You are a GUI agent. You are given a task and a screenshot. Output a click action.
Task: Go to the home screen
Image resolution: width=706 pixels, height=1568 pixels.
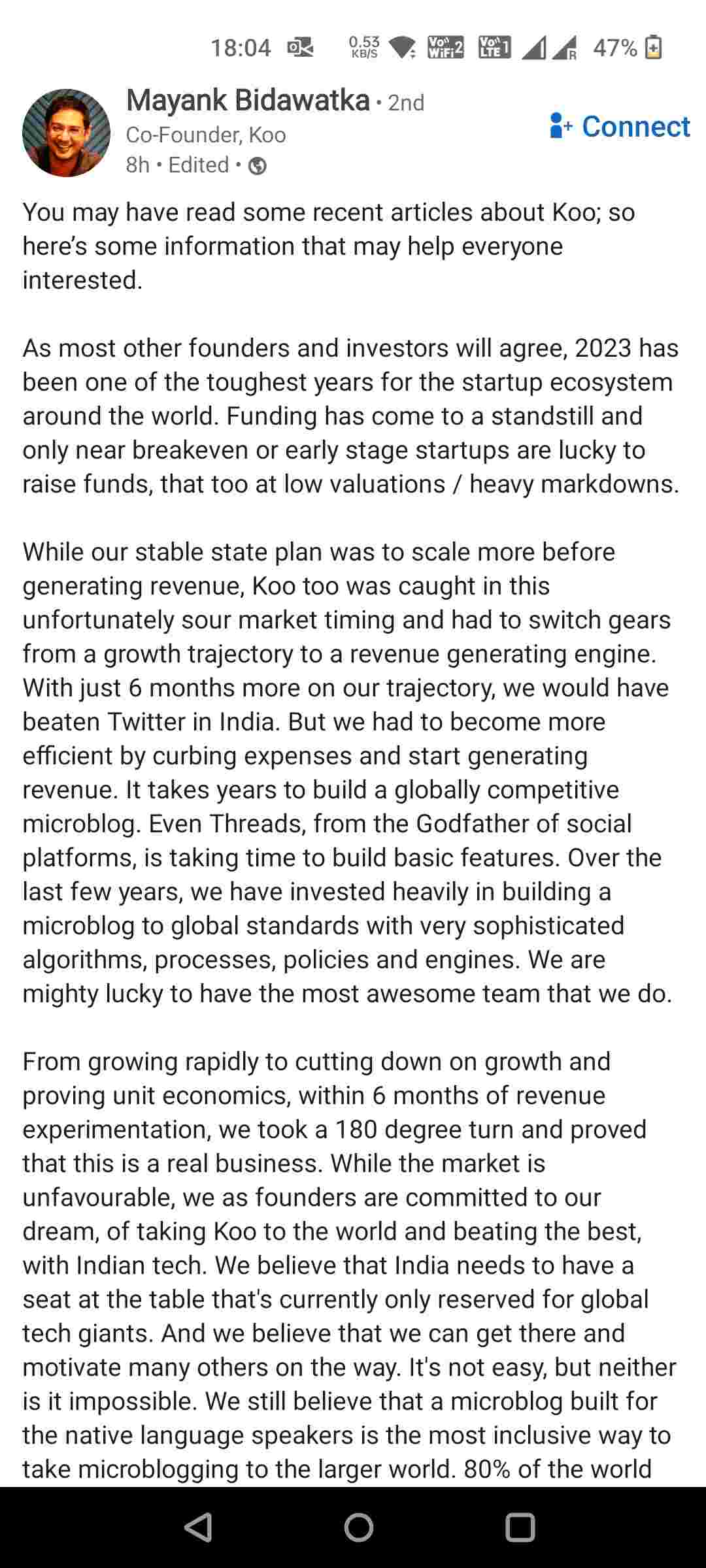(x=358, y=1527)
